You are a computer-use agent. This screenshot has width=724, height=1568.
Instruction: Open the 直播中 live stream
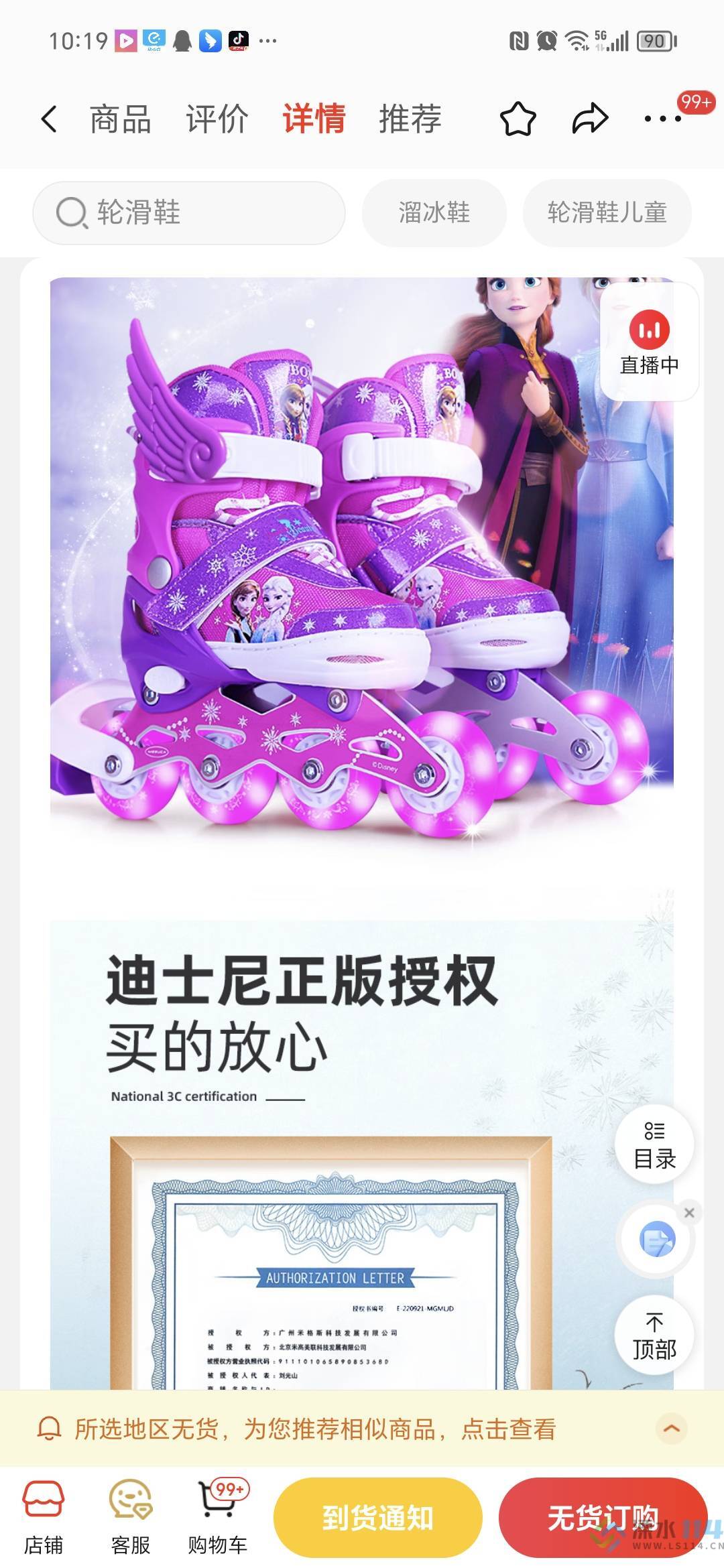tap(649, 343)
